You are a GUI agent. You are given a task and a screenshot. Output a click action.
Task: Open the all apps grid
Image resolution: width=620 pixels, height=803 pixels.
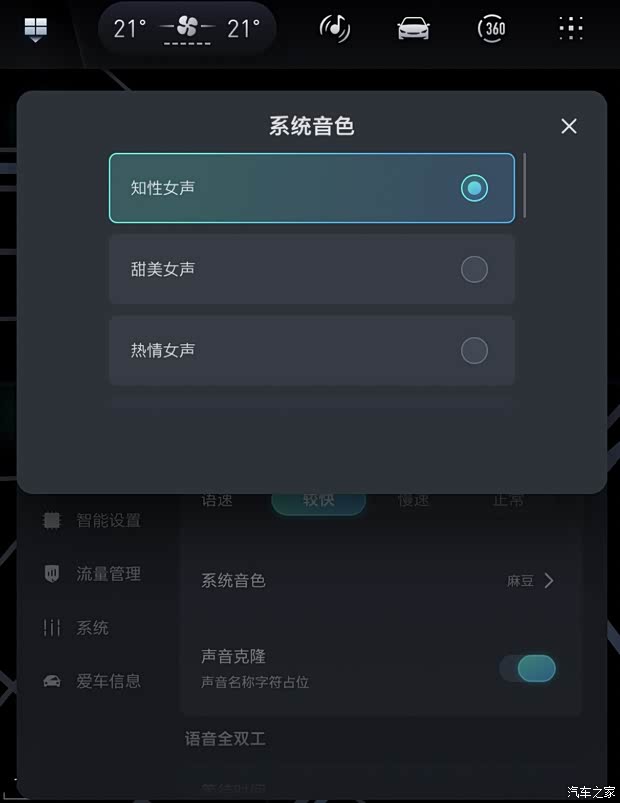571,28
